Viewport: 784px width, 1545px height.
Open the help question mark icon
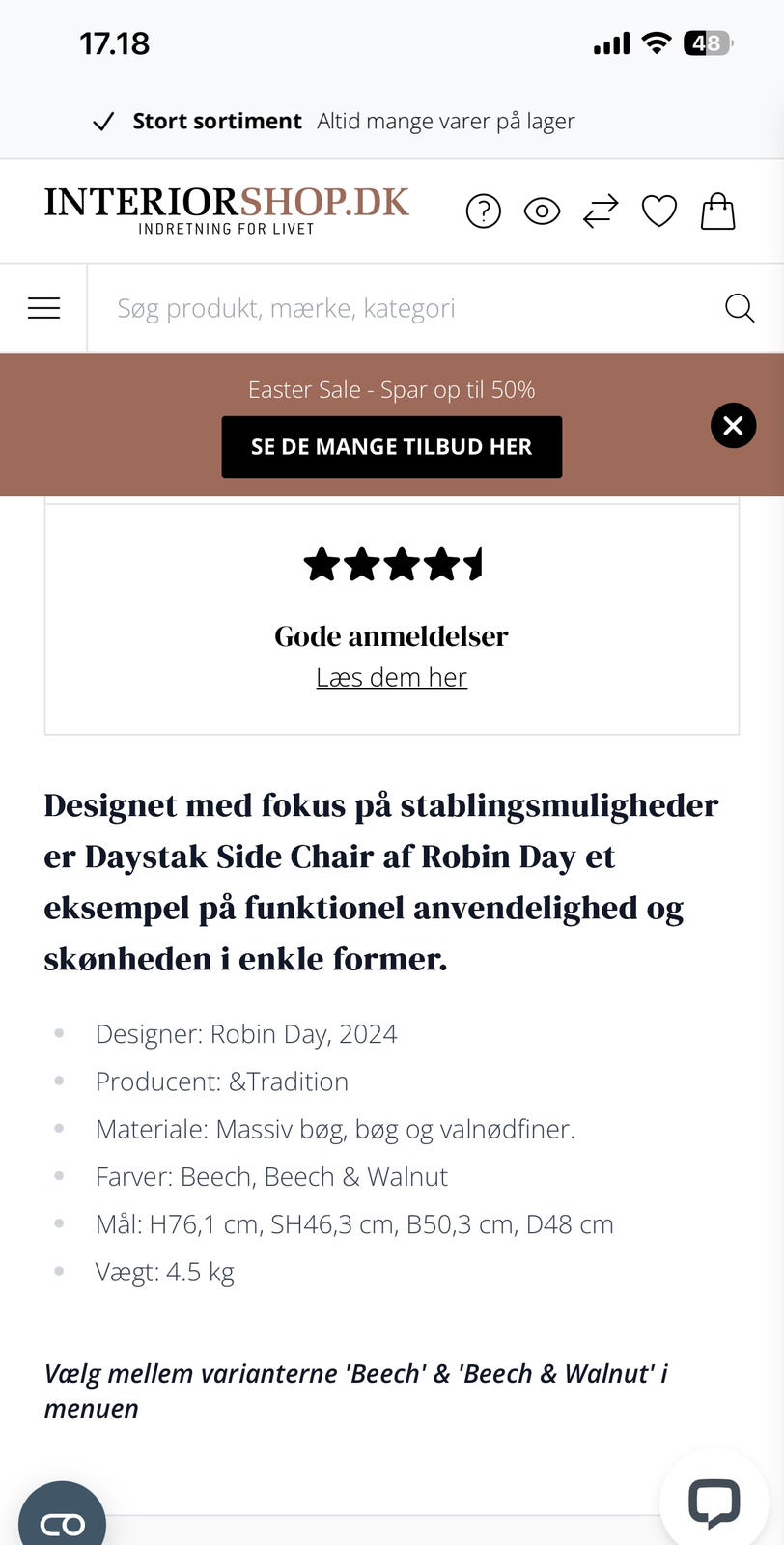[484, 211]
